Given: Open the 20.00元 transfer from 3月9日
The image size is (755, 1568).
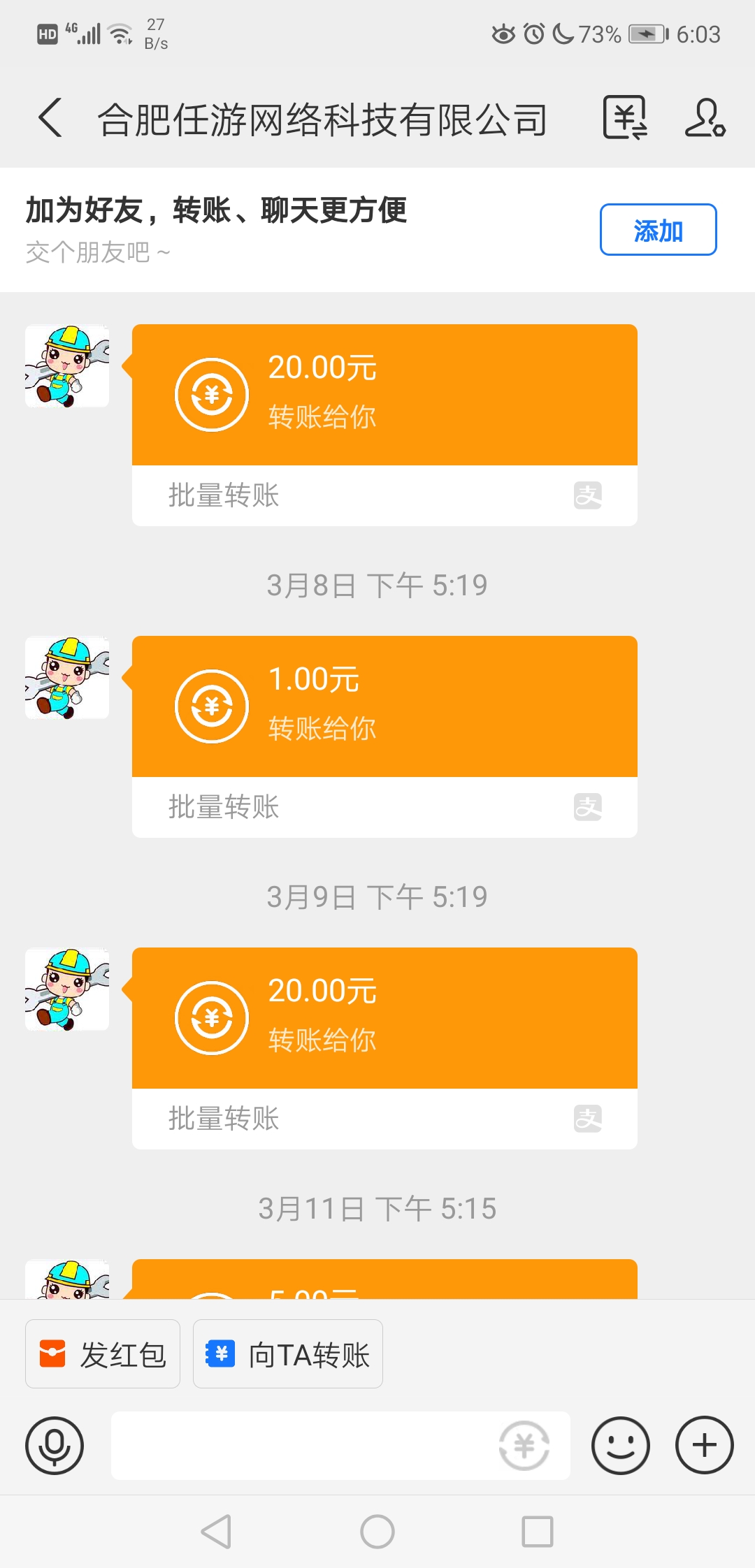Looking at the screenshot, I should coord(384,1019).
